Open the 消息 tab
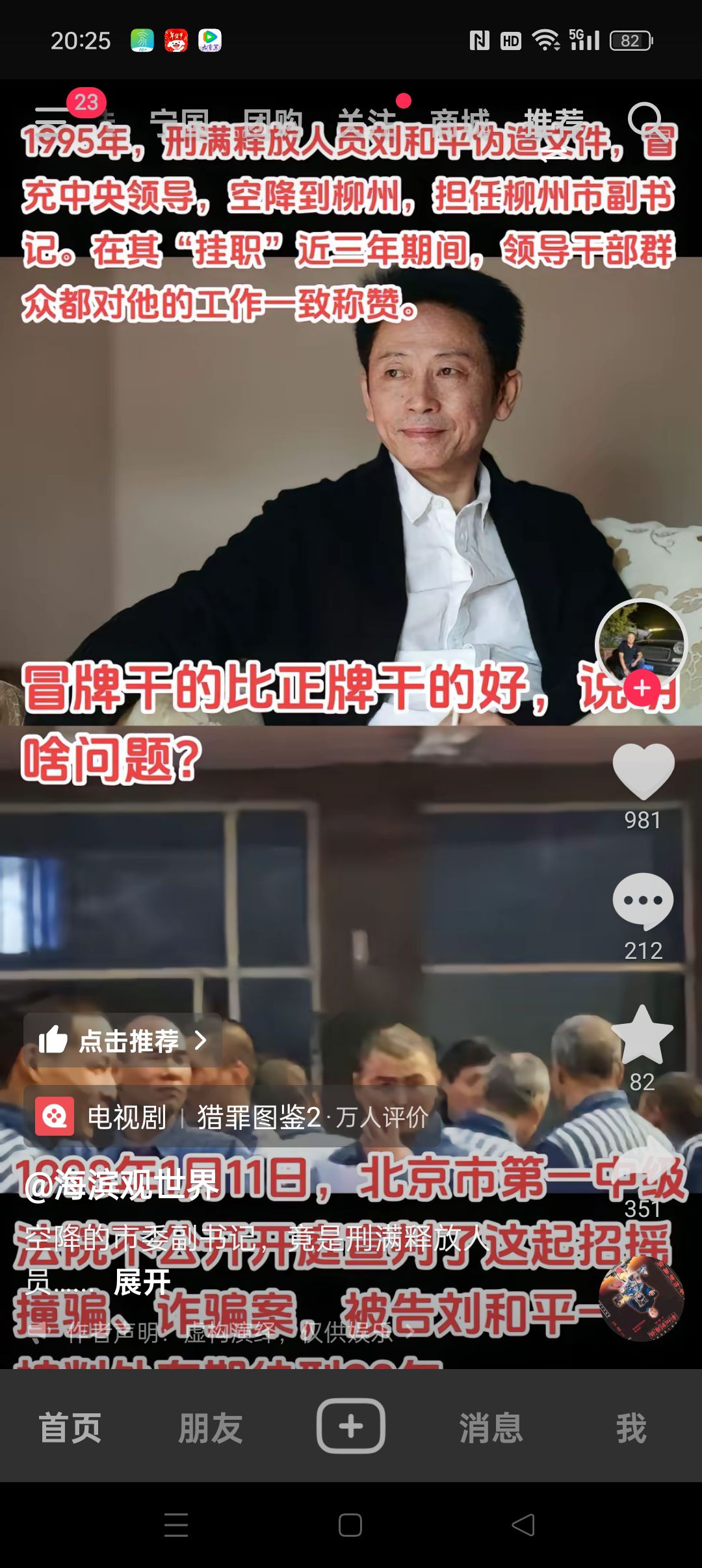This screenshot has width=702, height=1568. click(491, 1428)
